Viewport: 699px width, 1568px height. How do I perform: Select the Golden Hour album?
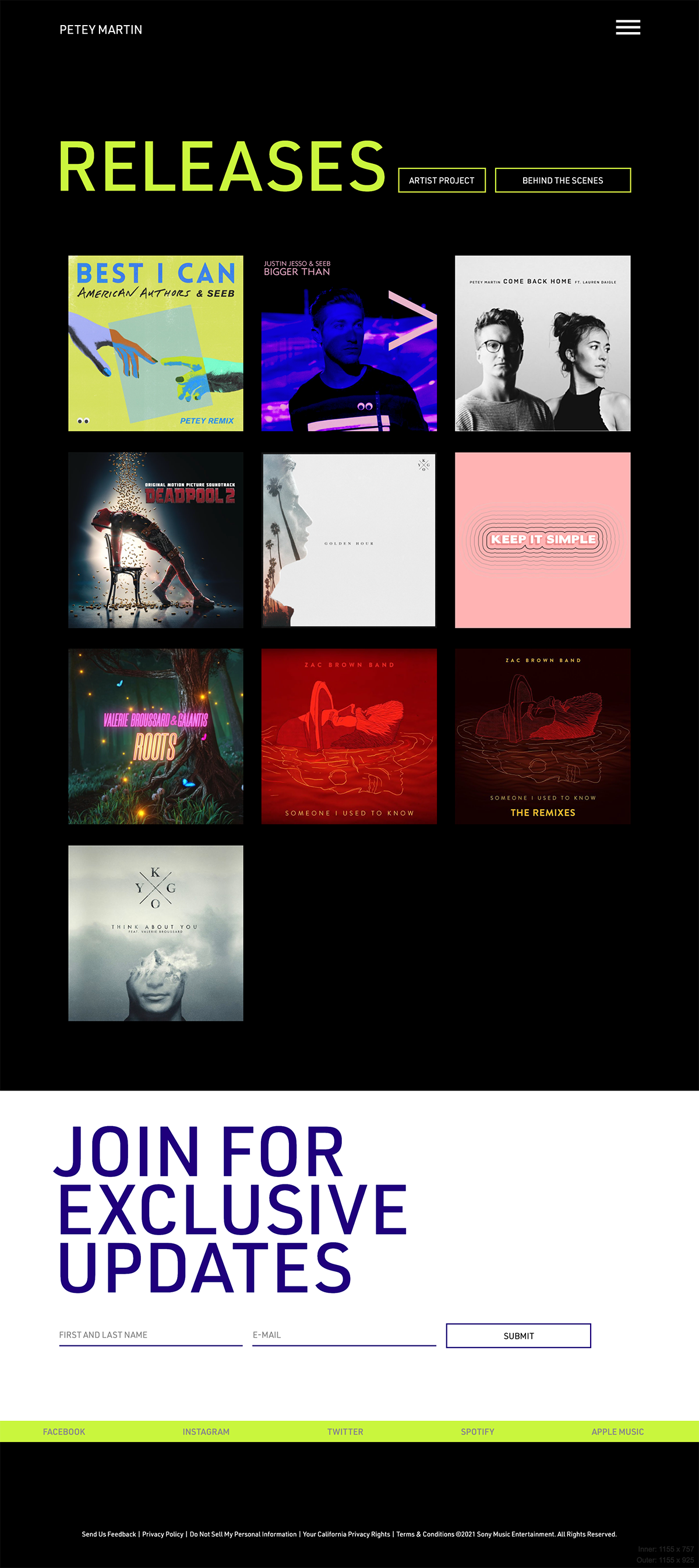coord(348,540)
